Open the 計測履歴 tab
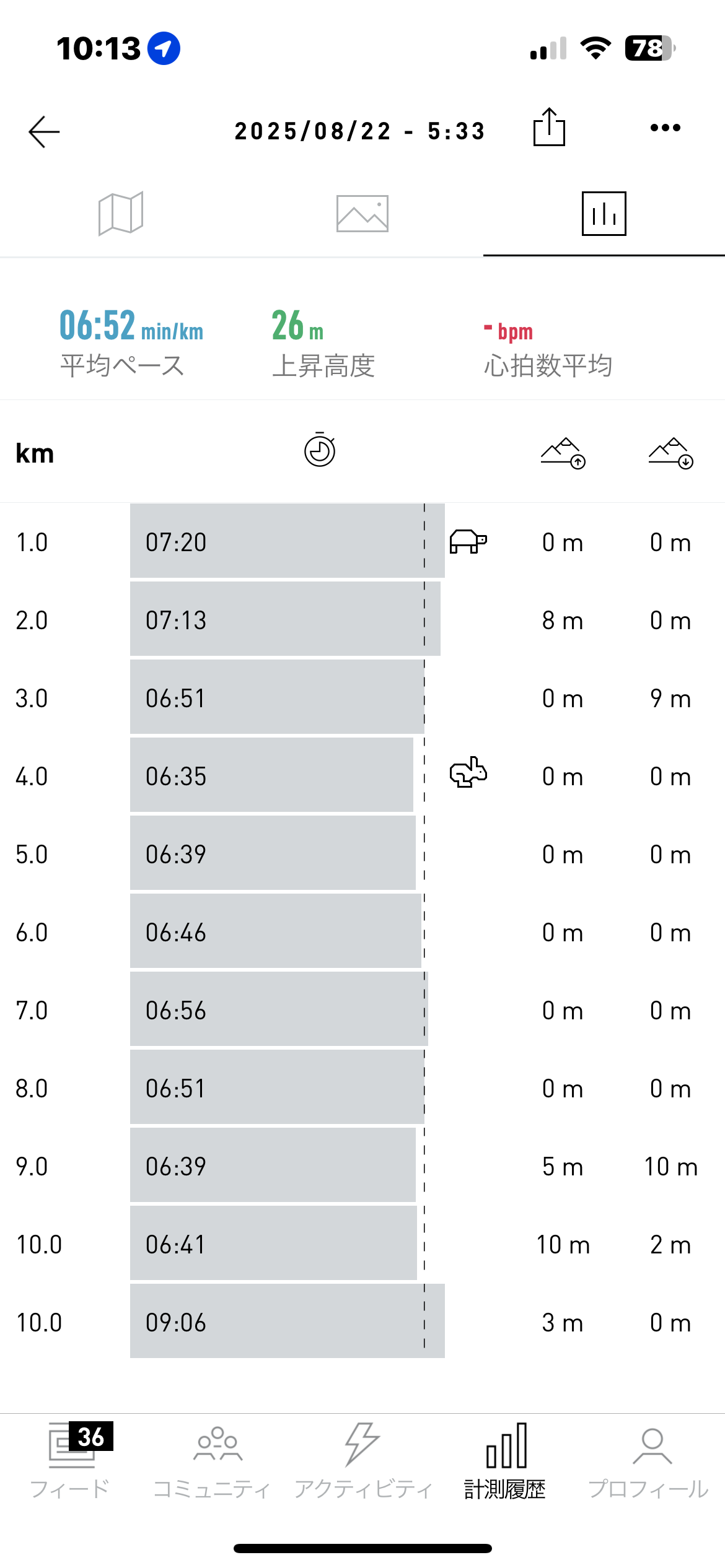The width and height of the screenshot is (725, 1568). point(506,1461)
